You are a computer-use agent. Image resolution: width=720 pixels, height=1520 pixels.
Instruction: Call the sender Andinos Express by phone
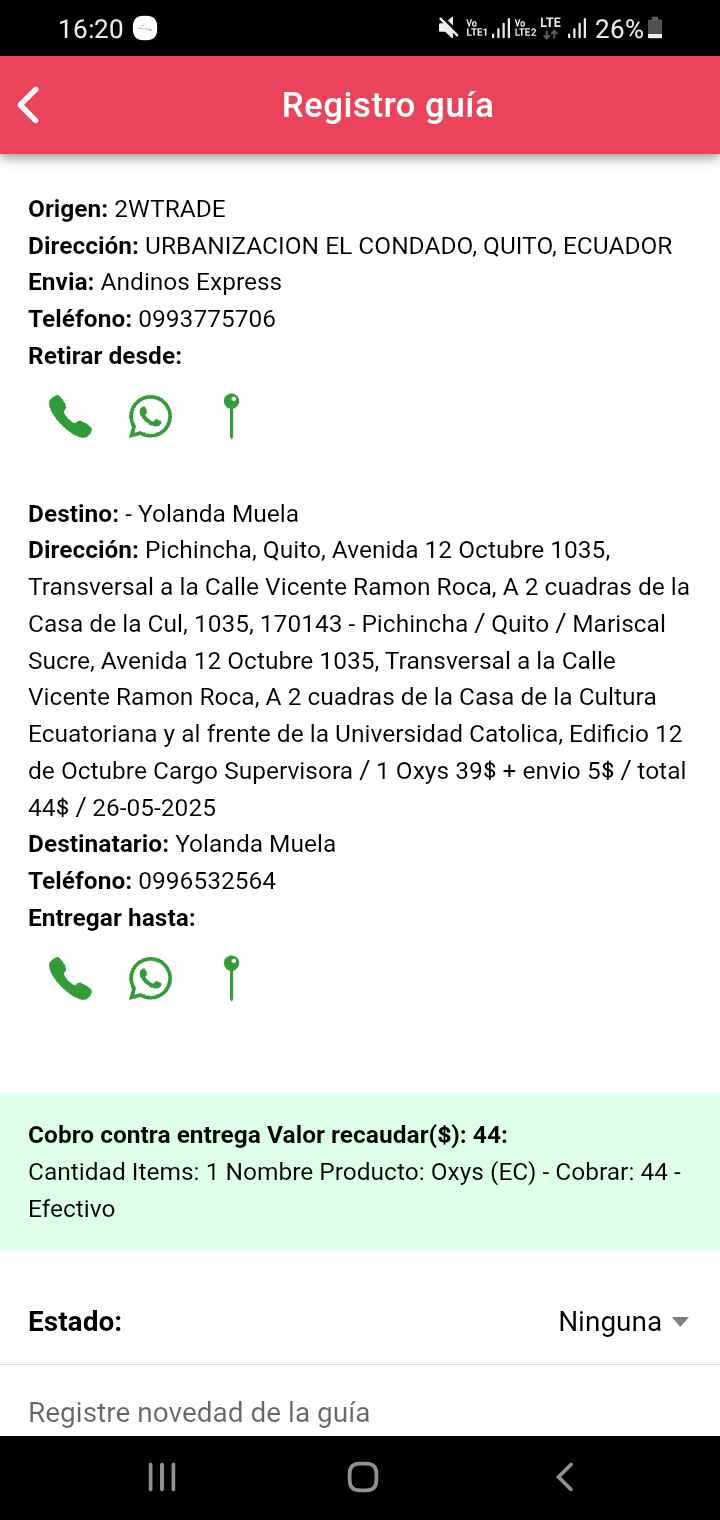pos(70,417)
